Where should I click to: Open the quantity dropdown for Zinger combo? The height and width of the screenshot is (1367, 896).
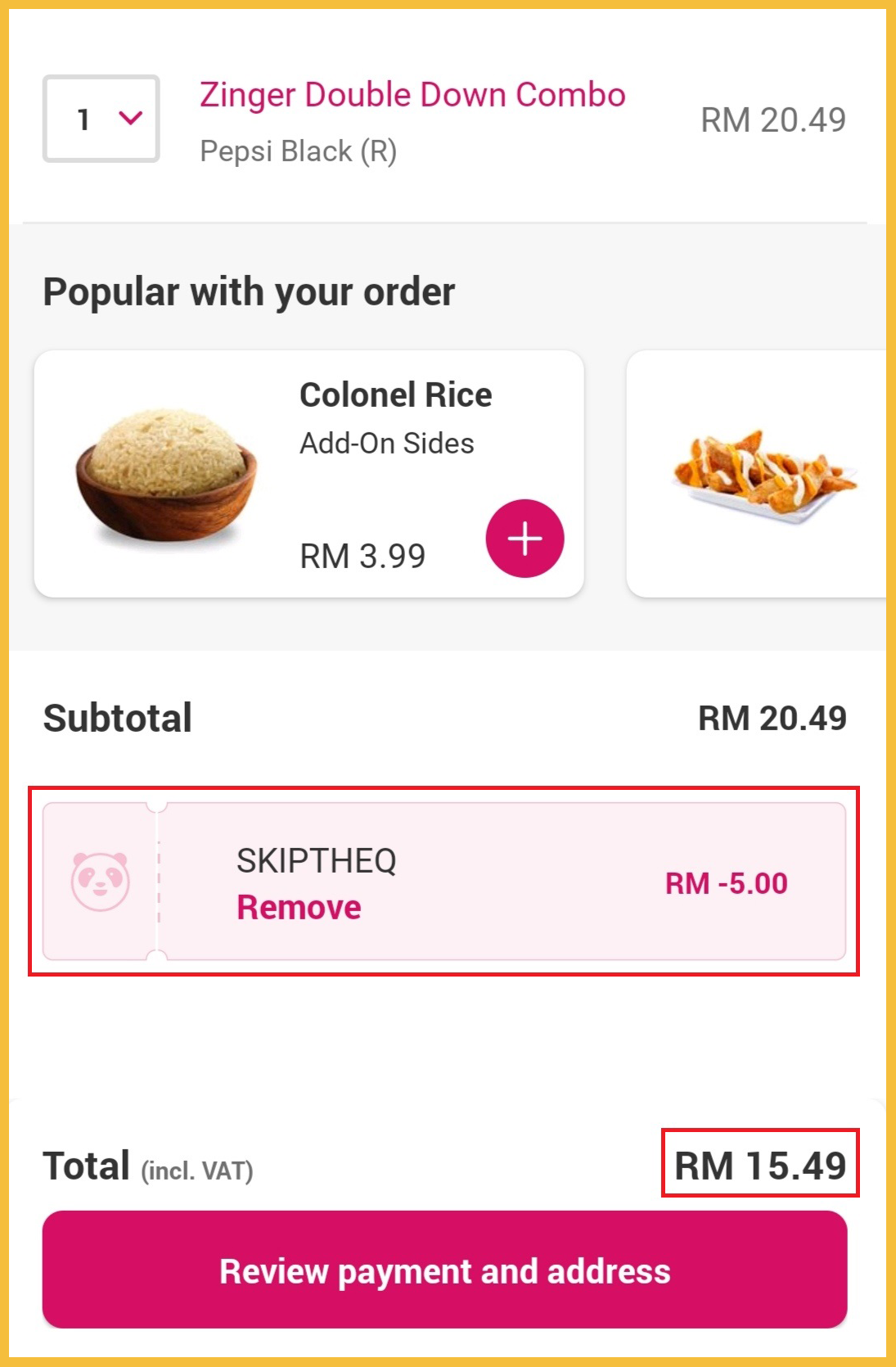pyautogui.click(x=101, y=120)
